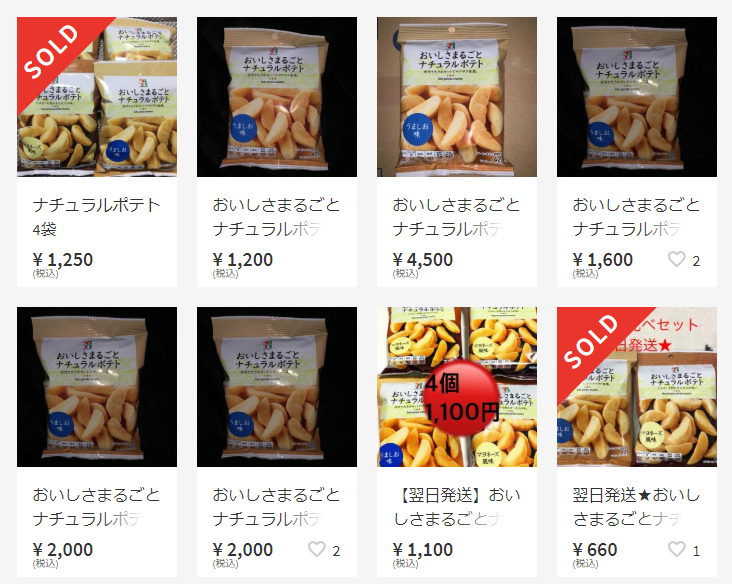Open the sold ナチュラルポテト 4袋 listing
Screen dimensions: 732x584
(97, 97)
